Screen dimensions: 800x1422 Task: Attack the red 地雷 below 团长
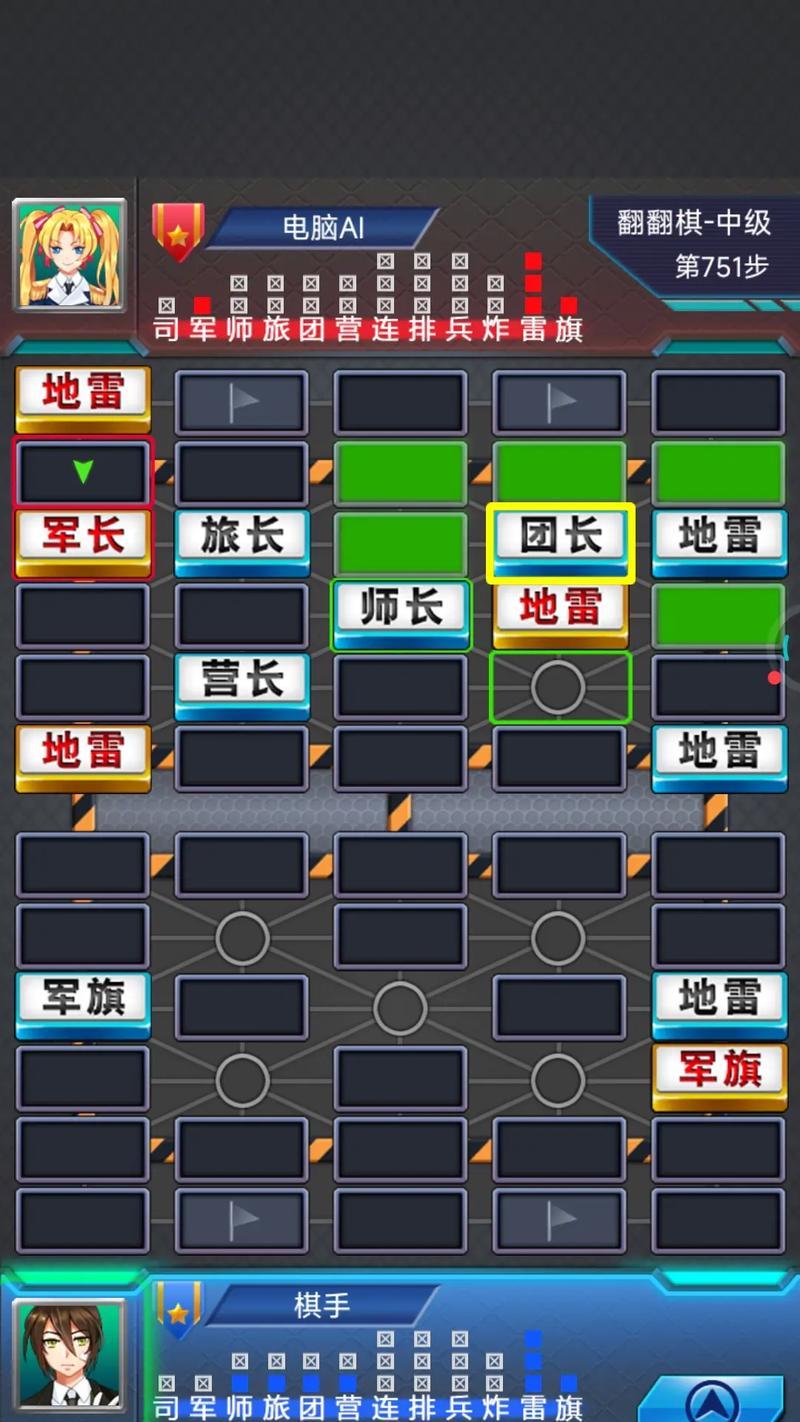click(560, 610)
